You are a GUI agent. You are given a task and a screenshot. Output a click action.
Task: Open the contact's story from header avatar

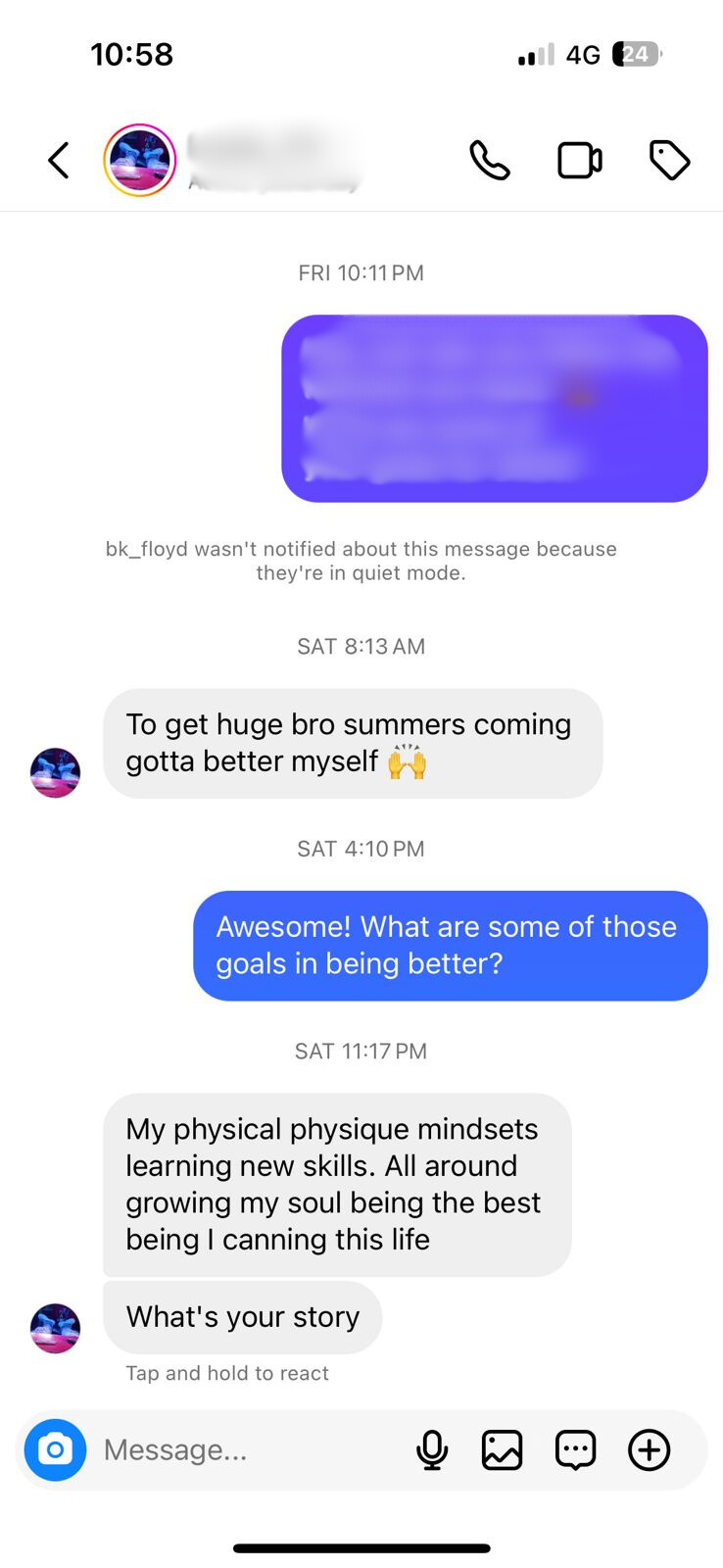140,161
